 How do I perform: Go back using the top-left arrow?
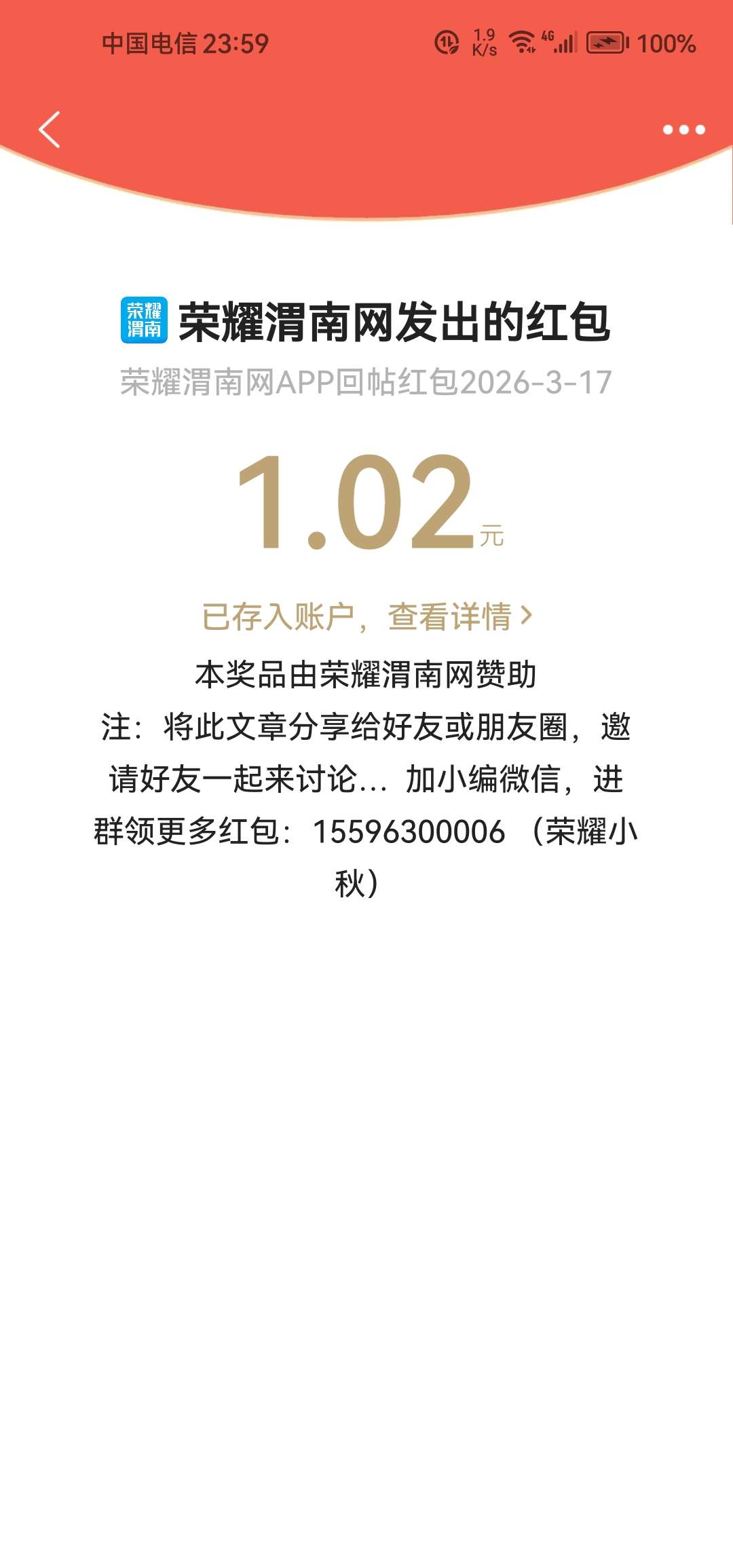point(50,129)
